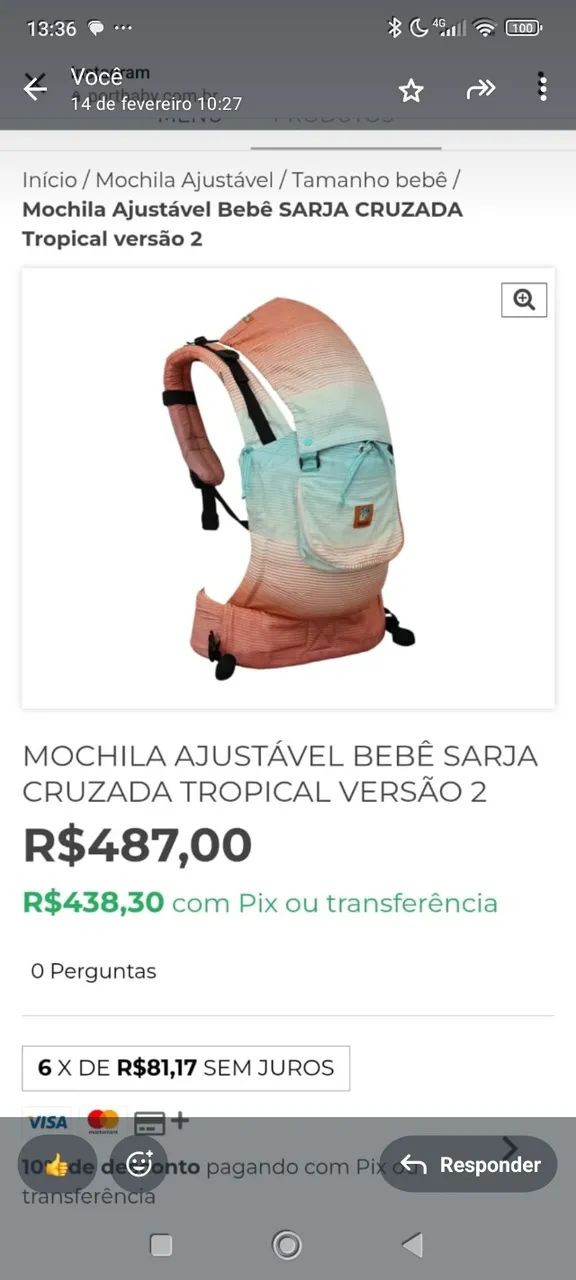This screenshot has height=1280, width=576.
Task: Tap the Responder button
Action: click(468, 1164)
